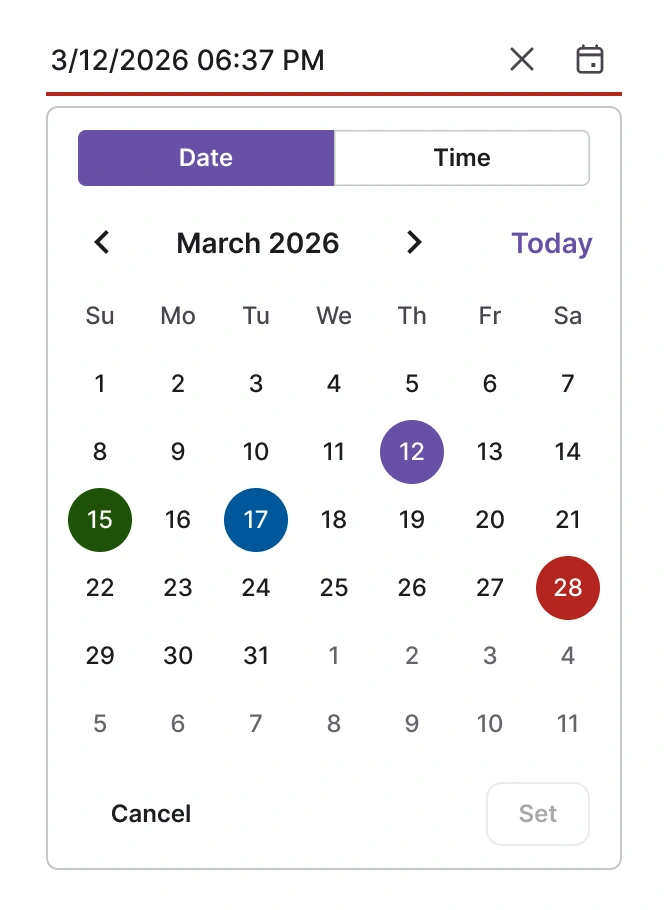The width and height of the screenshot is (668, 910).
Task: Pick March 20
Action: pyautogui.click(x=490, y=520)
